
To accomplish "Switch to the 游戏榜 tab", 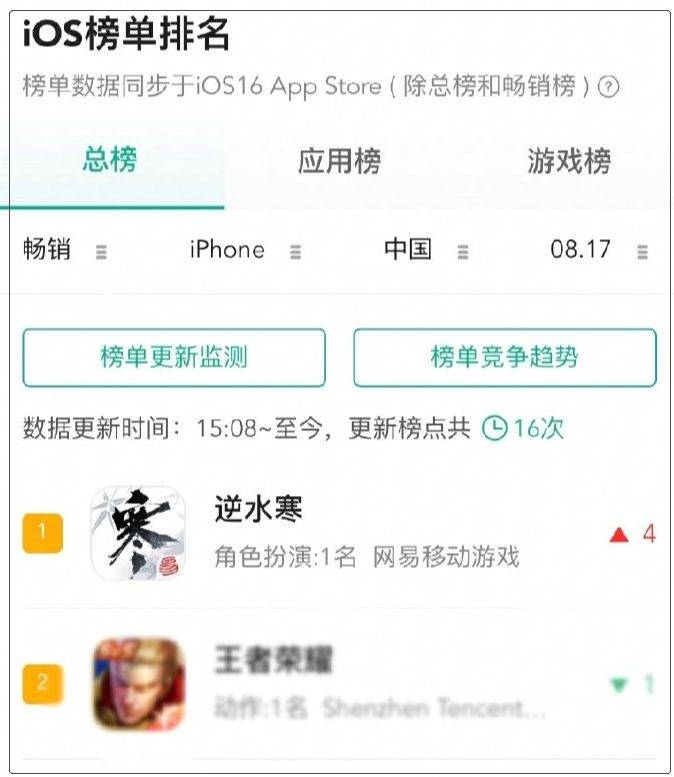I will point(568,161).
